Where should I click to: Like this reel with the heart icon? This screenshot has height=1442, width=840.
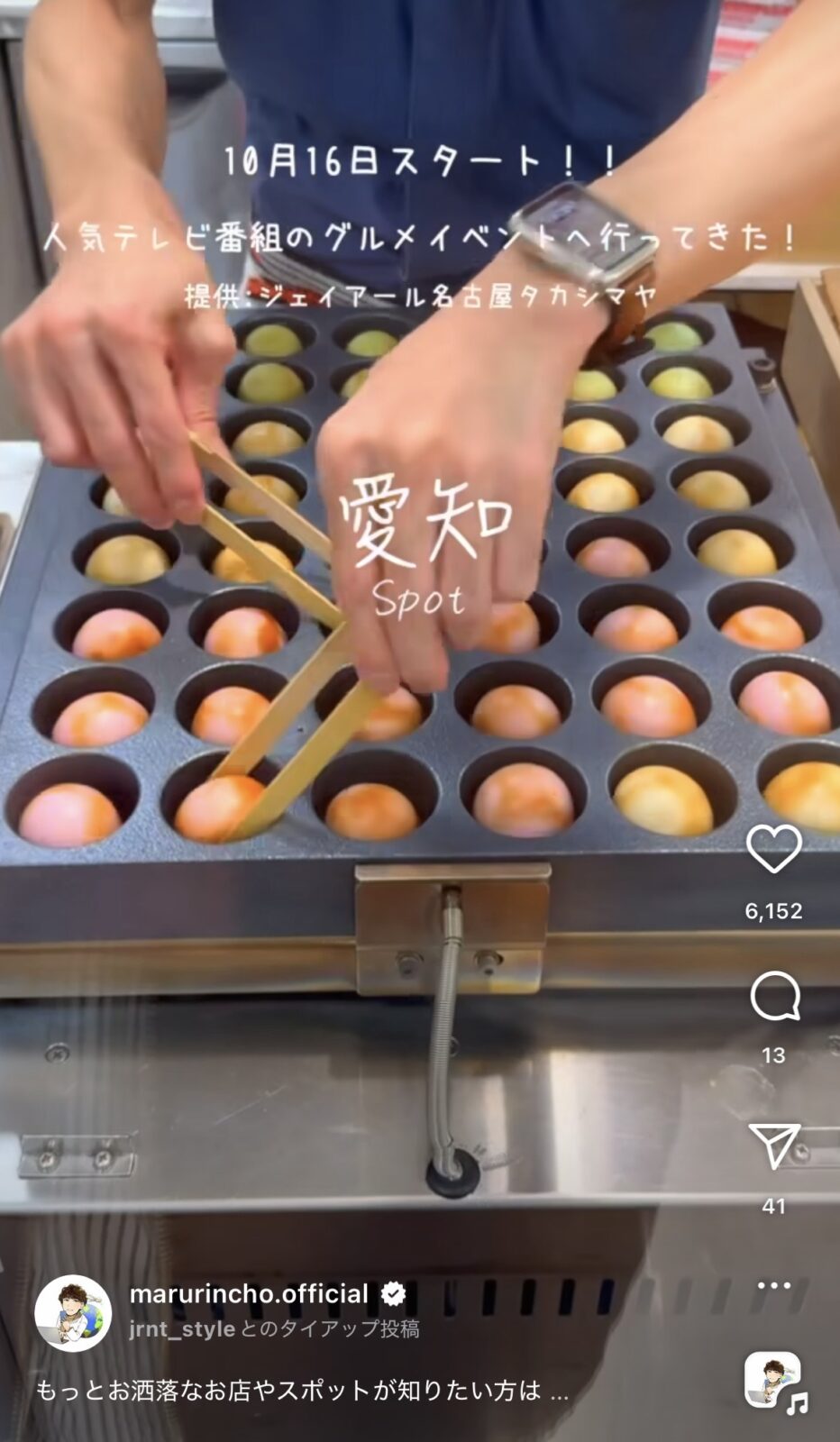coord(773,849)
